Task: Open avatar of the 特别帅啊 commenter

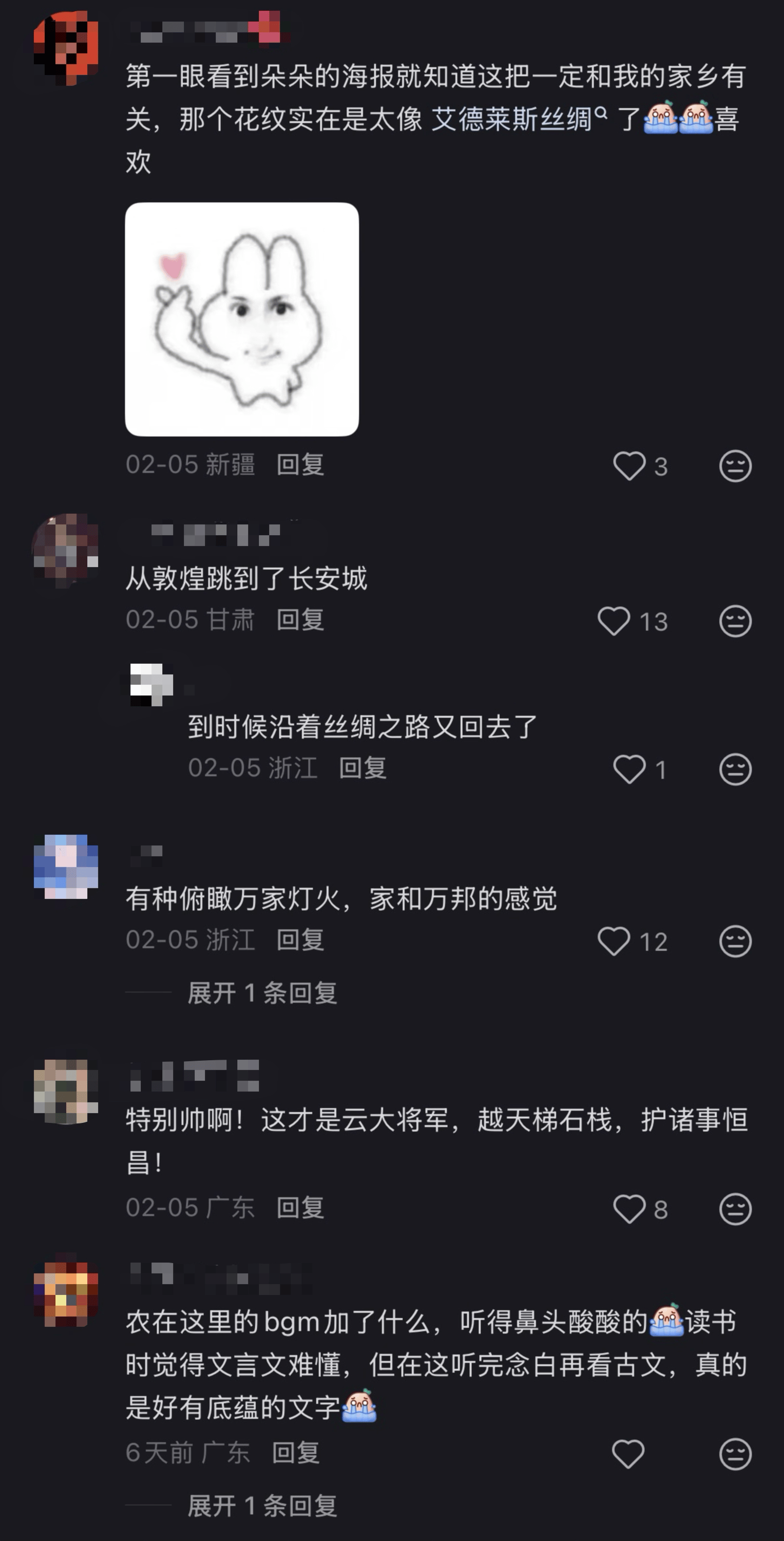Action: 66,1092
